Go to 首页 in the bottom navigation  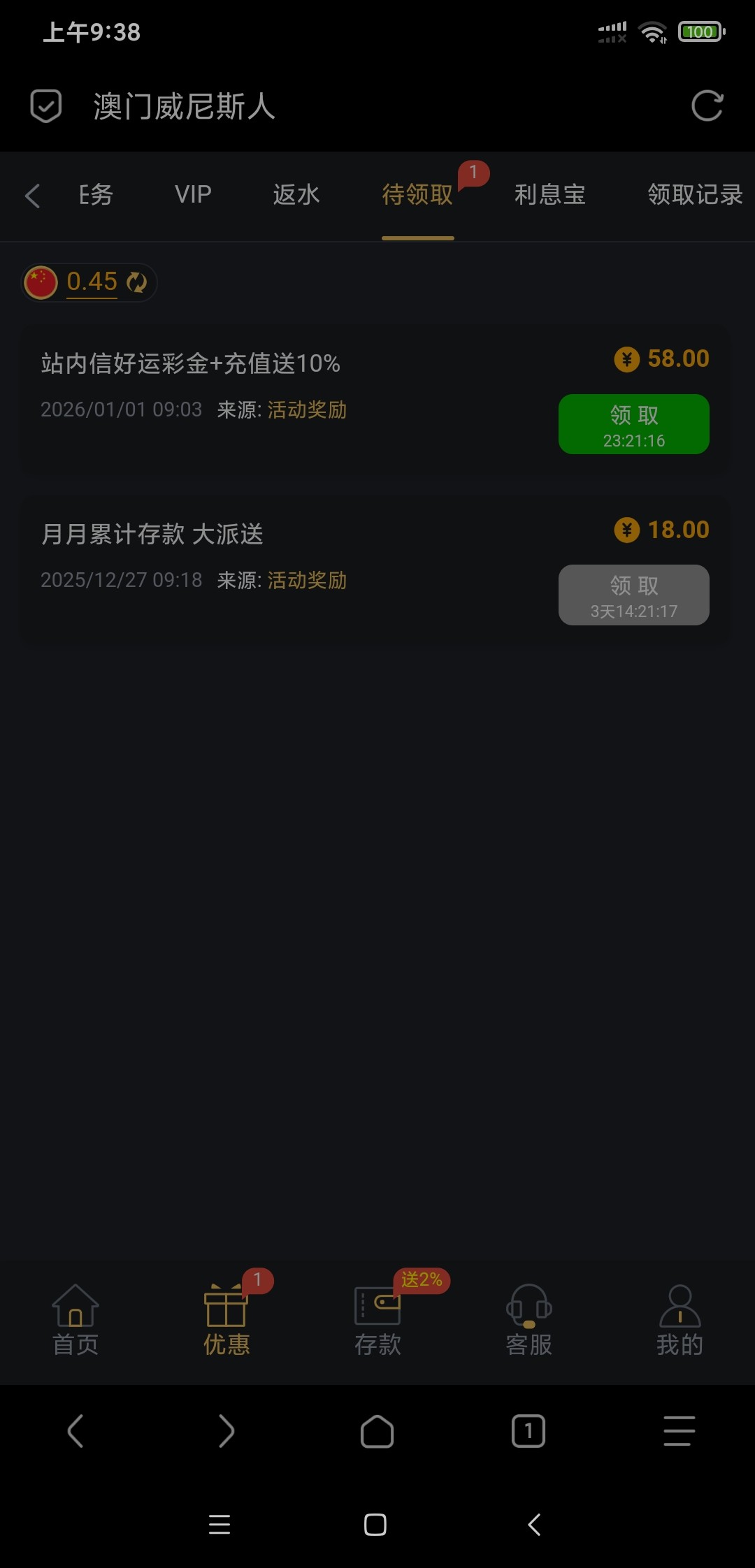point(75,1320)
